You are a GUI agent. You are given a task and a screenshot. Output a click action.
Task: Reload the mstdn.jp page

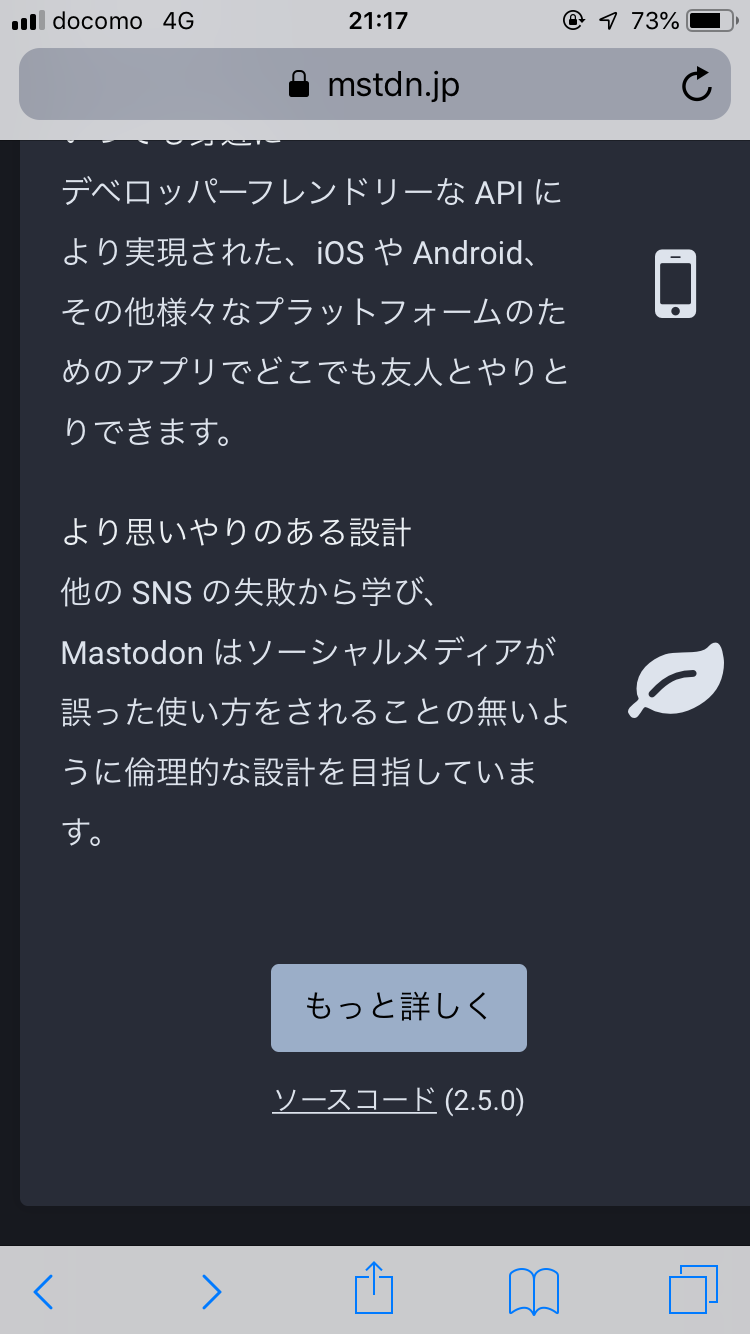point(696,85)
